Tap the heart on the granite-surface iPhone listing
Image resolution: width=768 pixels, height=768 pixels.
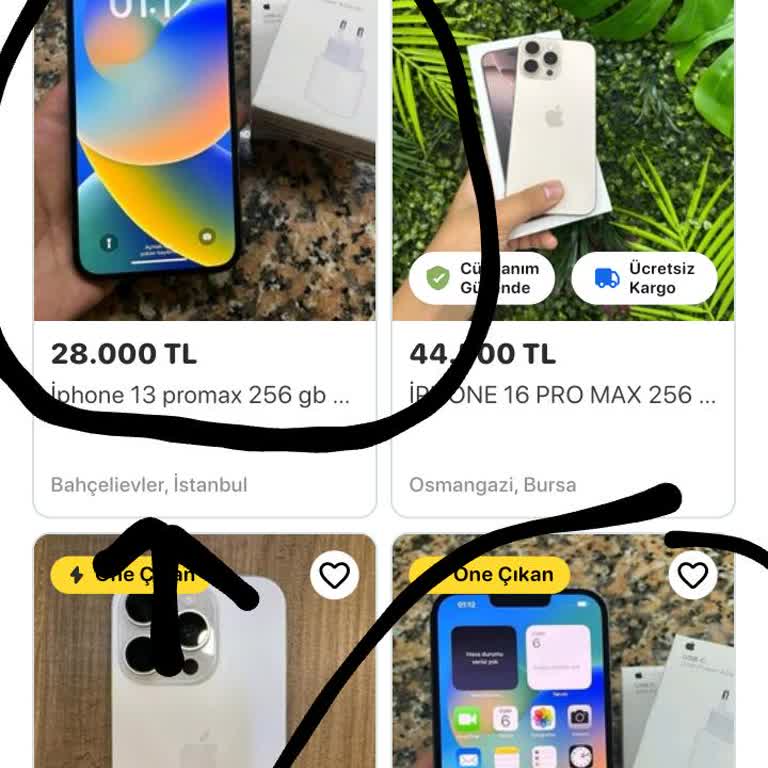point(693,575)
